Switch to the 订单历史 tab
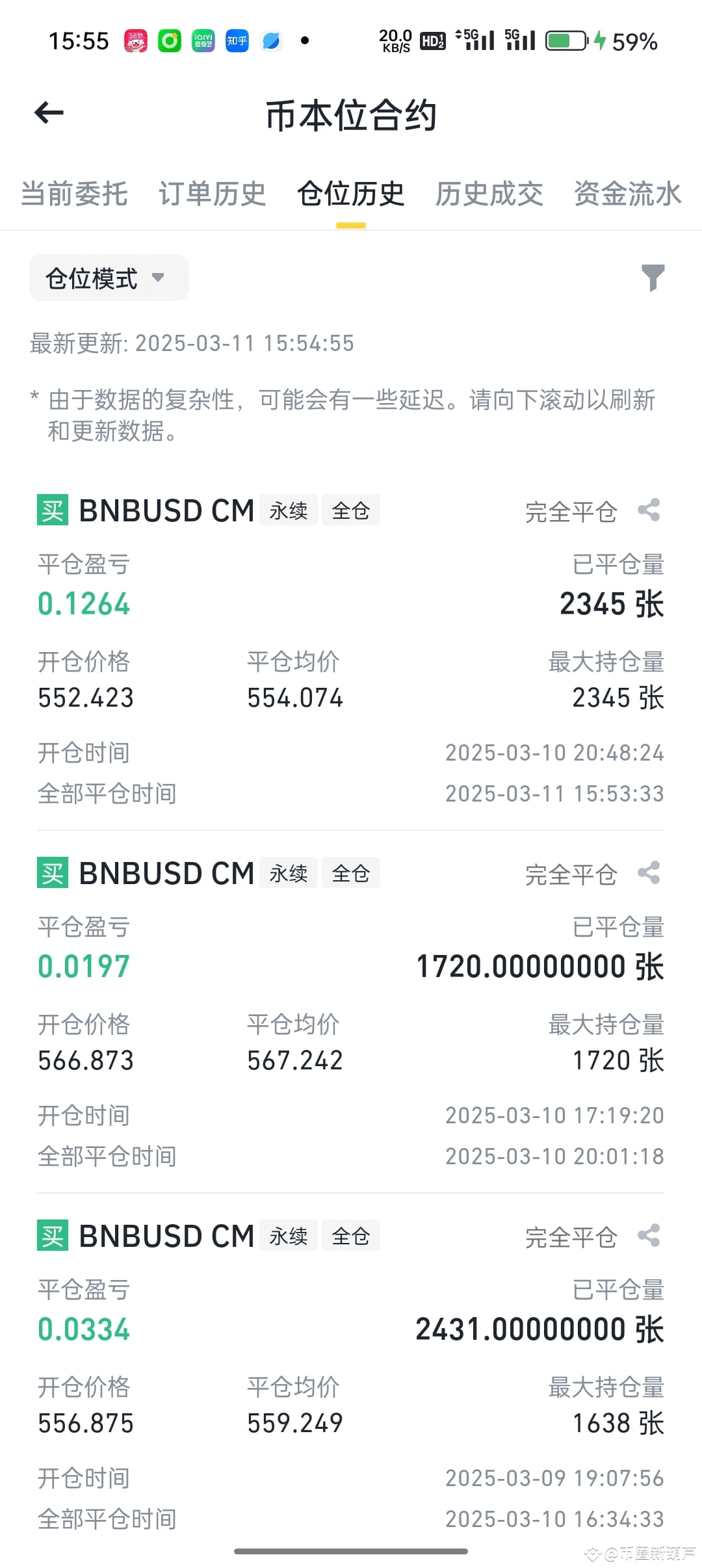The image size is (702, 1568). click(x=212, y=194)
